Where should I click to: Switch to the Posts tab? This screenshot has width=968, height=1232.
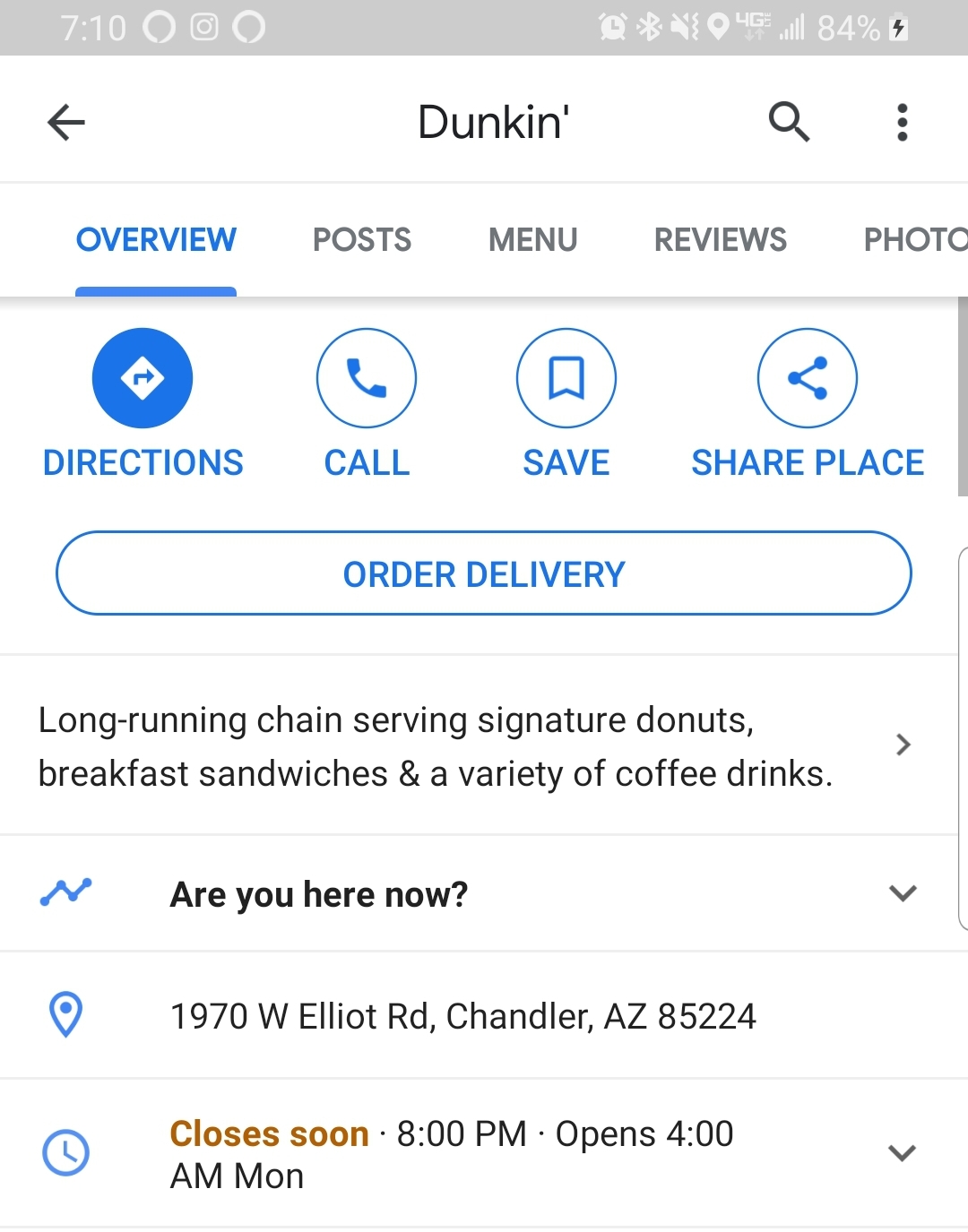tap(361, 240)
